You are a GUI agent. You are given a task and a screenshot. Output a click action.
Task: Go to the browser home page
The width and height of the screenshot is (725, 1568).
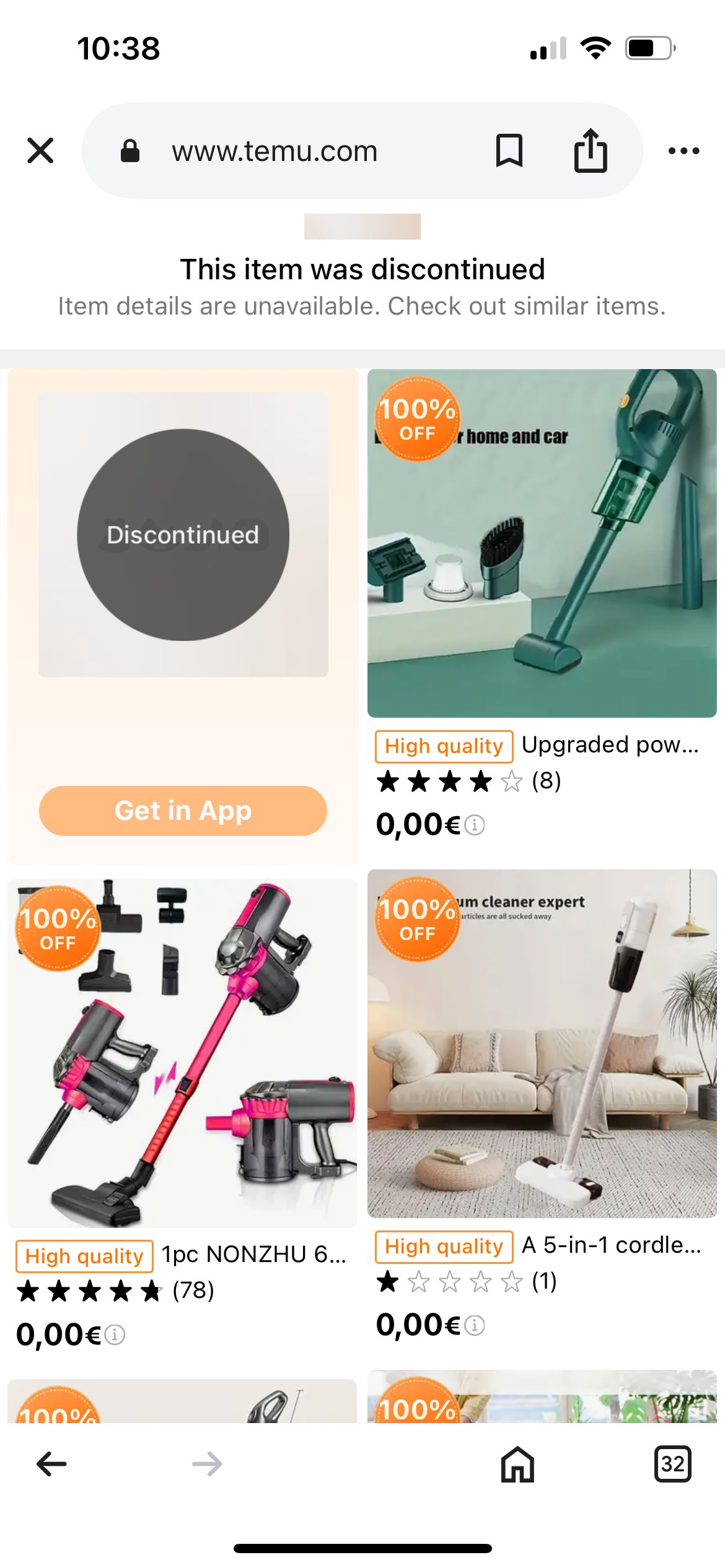(517, 1464)
